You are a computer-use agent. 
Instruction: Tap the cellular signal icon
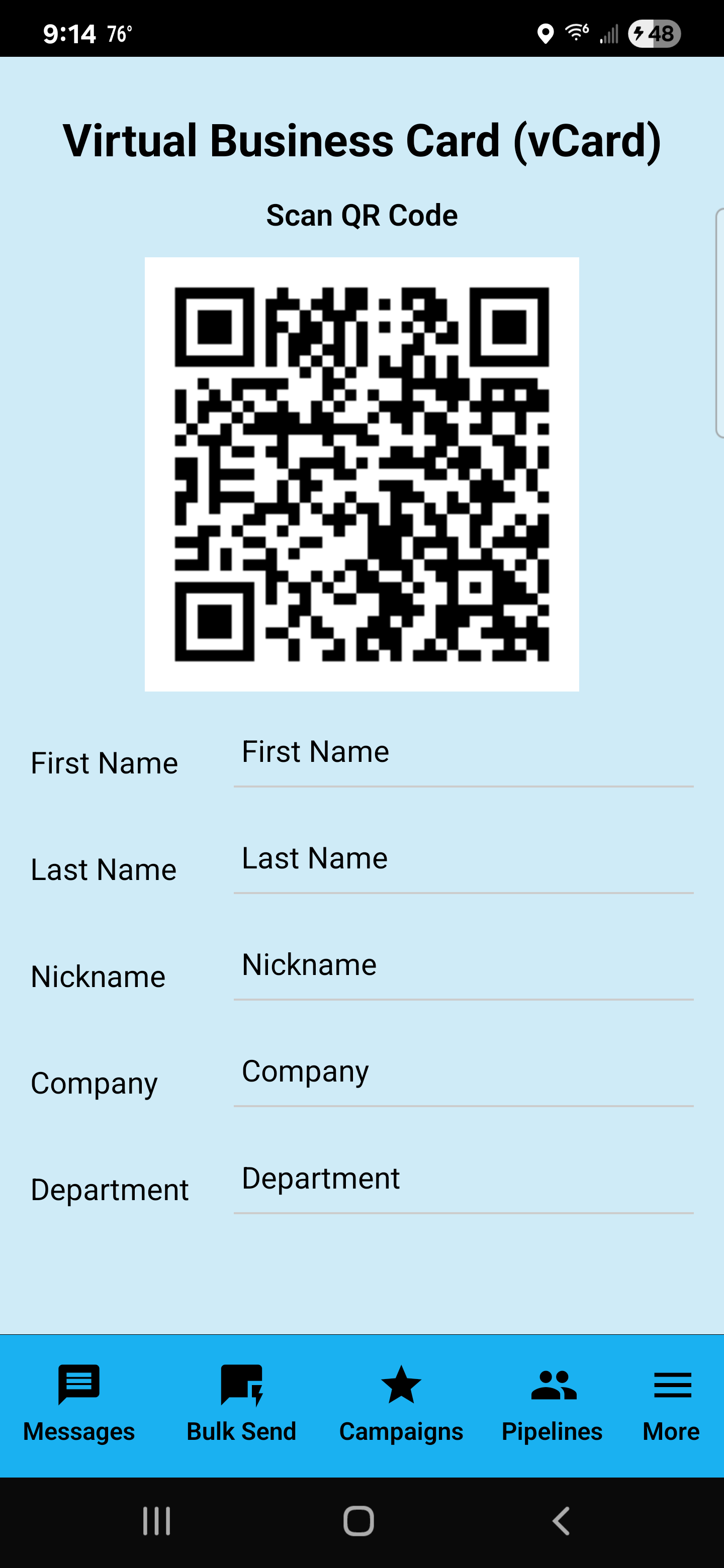(609, 34)
